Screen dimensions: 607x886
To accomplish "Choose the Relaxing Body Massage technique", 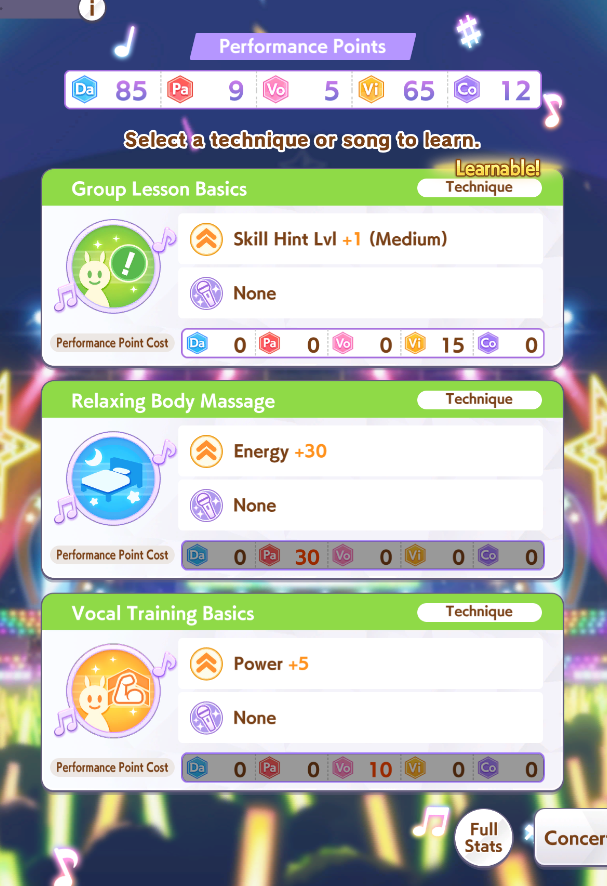I will [x=302, y=480].
